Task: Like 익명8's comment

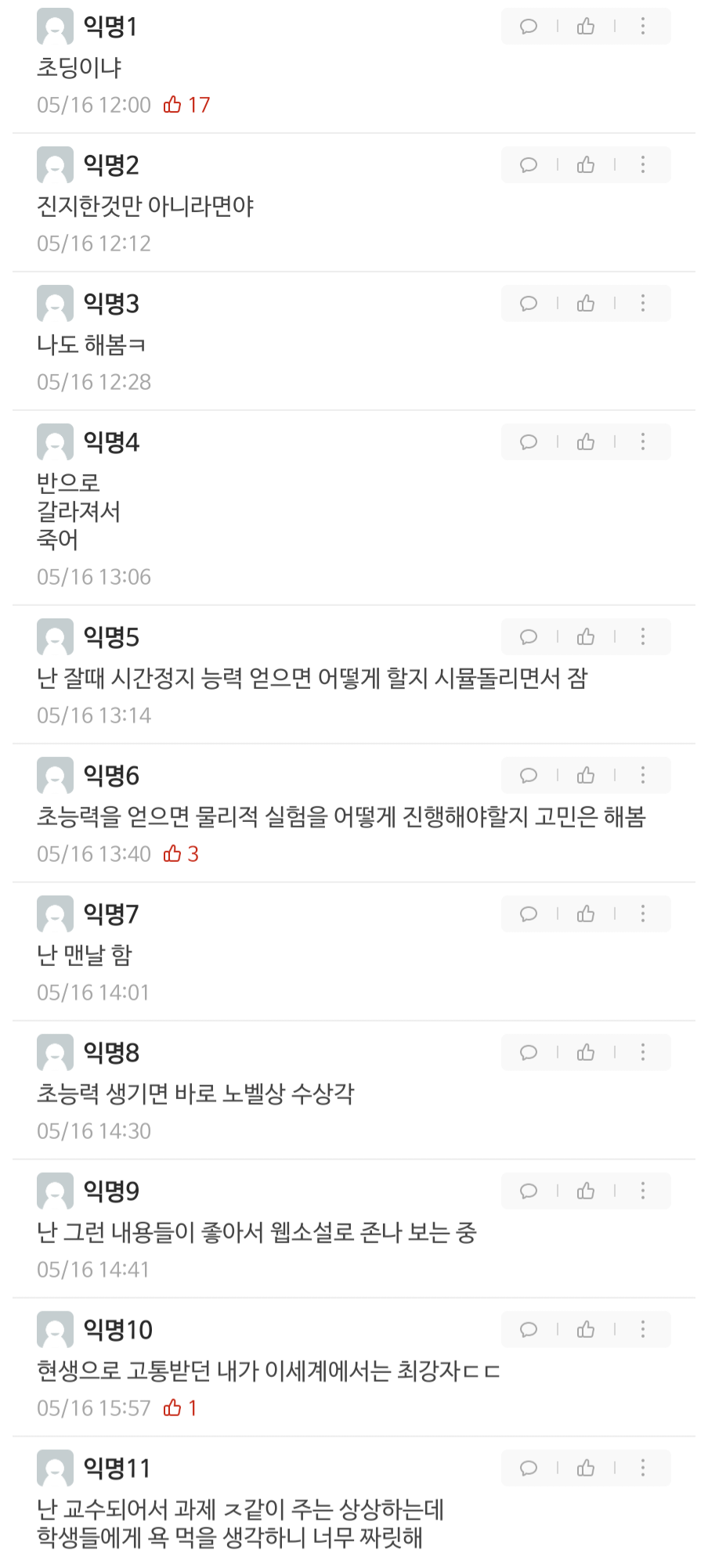Action: tap(586, 1053)
